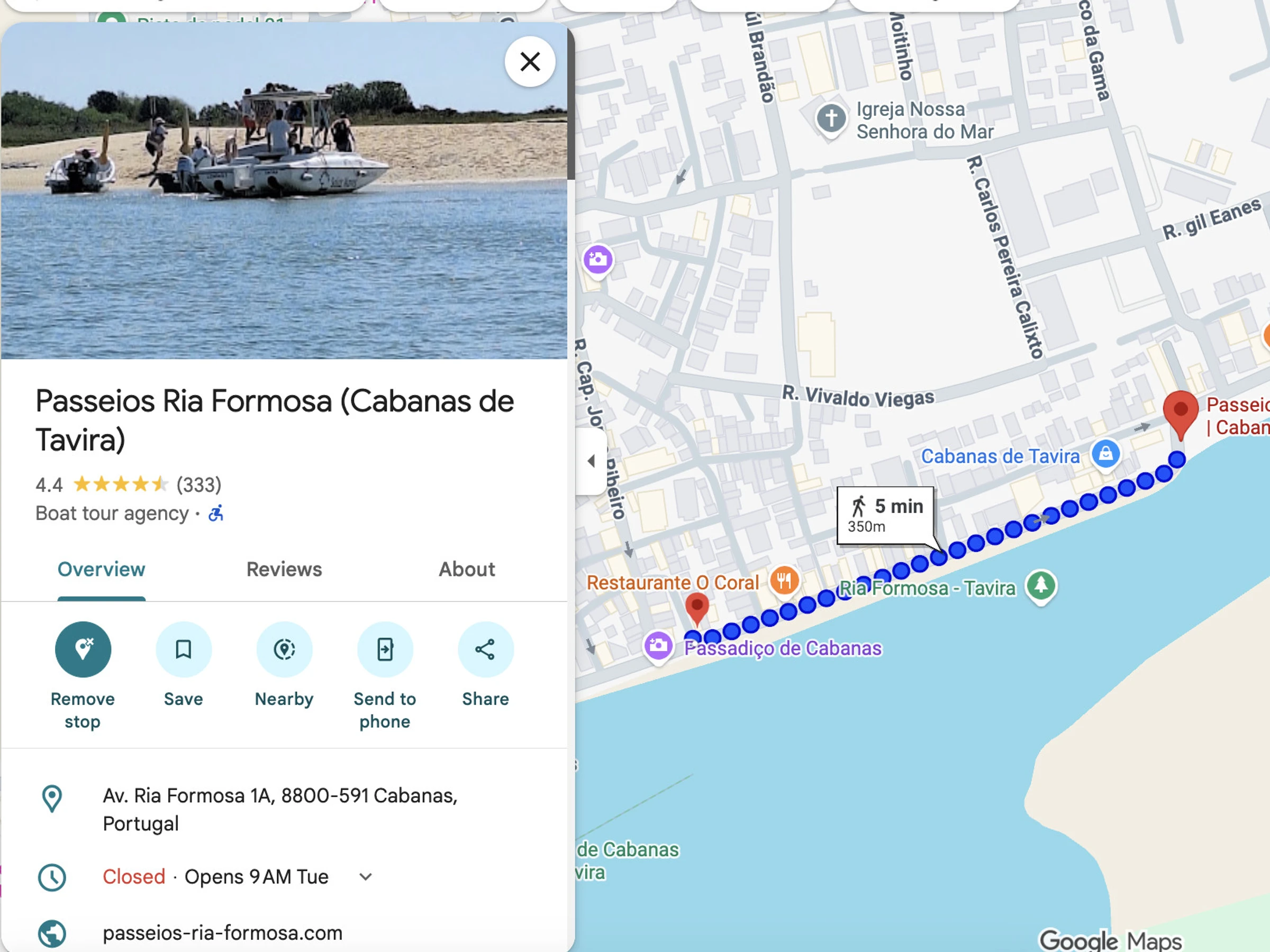The image size is (1270, 952).
Task: Open Passadiço de Cabanas map marker
Action: coord(658,647)
